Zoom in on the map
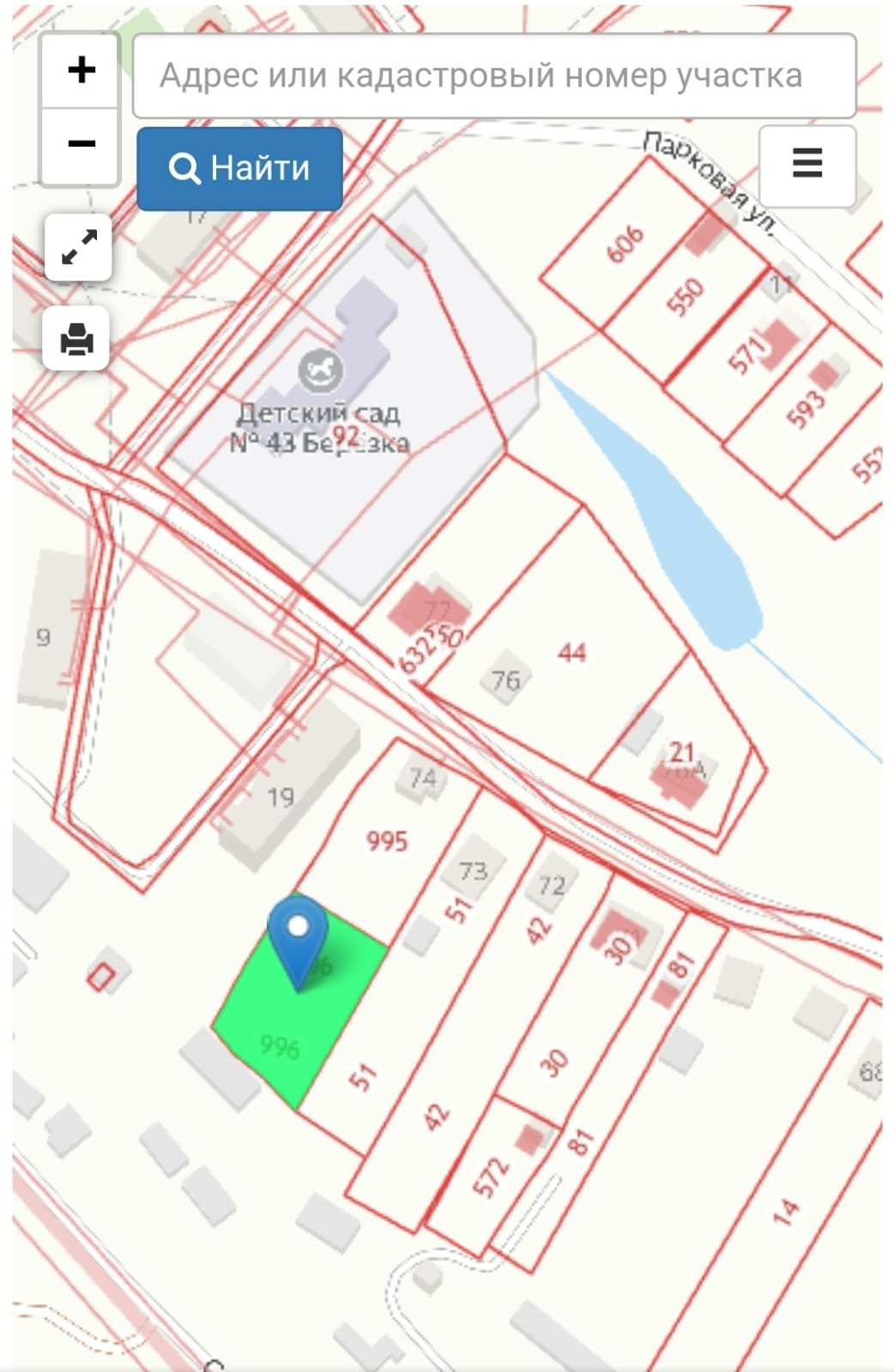Image resolution: width=894 pixels, height=1372 pixels. pos(81,70)
